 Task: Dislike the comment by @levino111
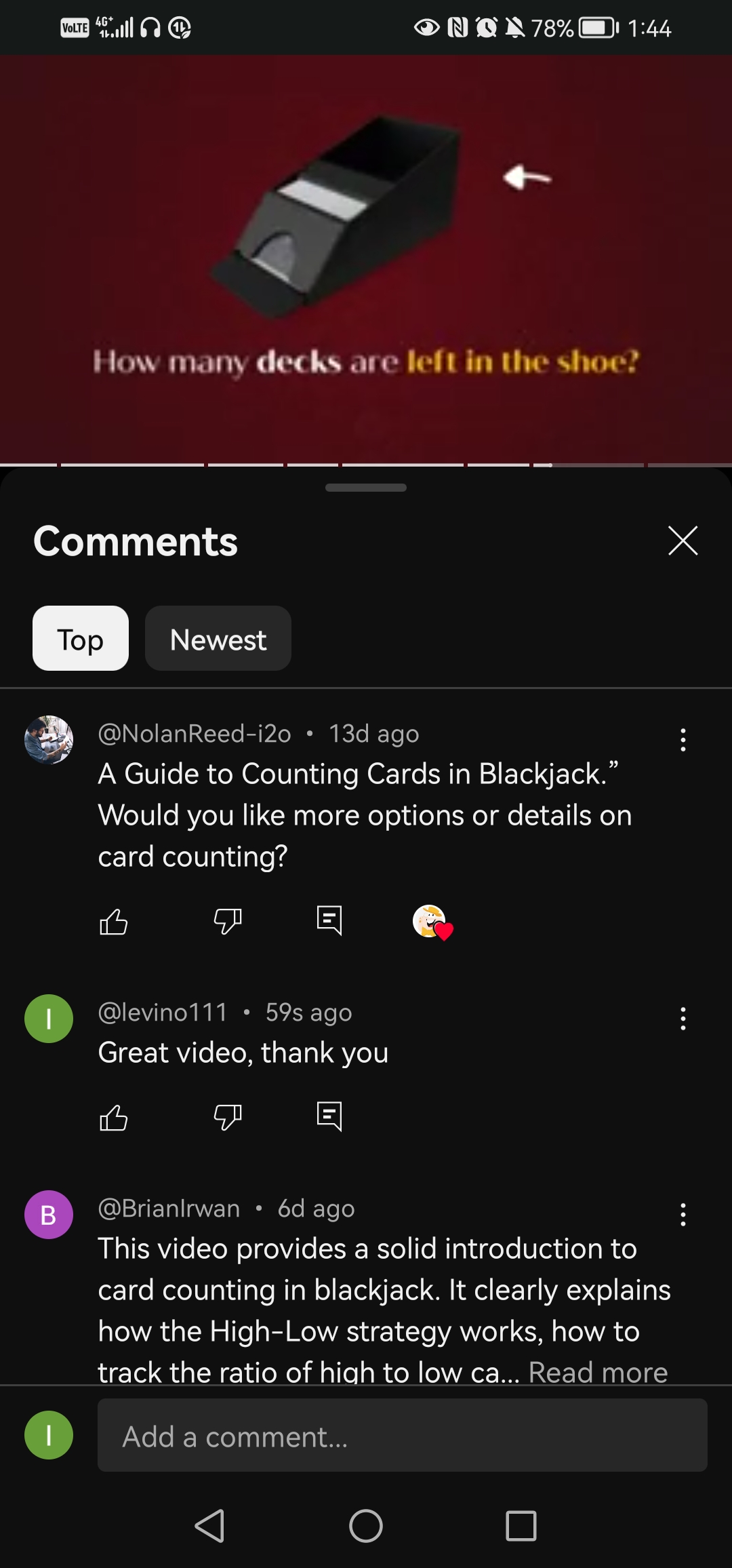(228, 1117)
